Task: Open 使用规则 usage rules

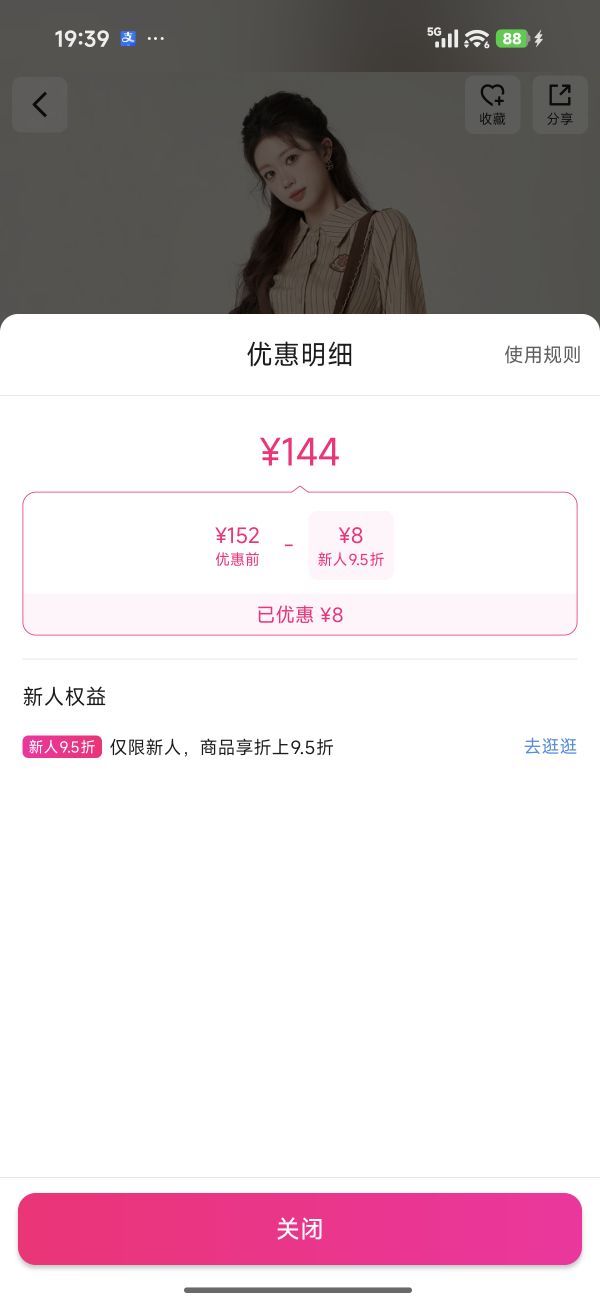Action: (542, 355)
